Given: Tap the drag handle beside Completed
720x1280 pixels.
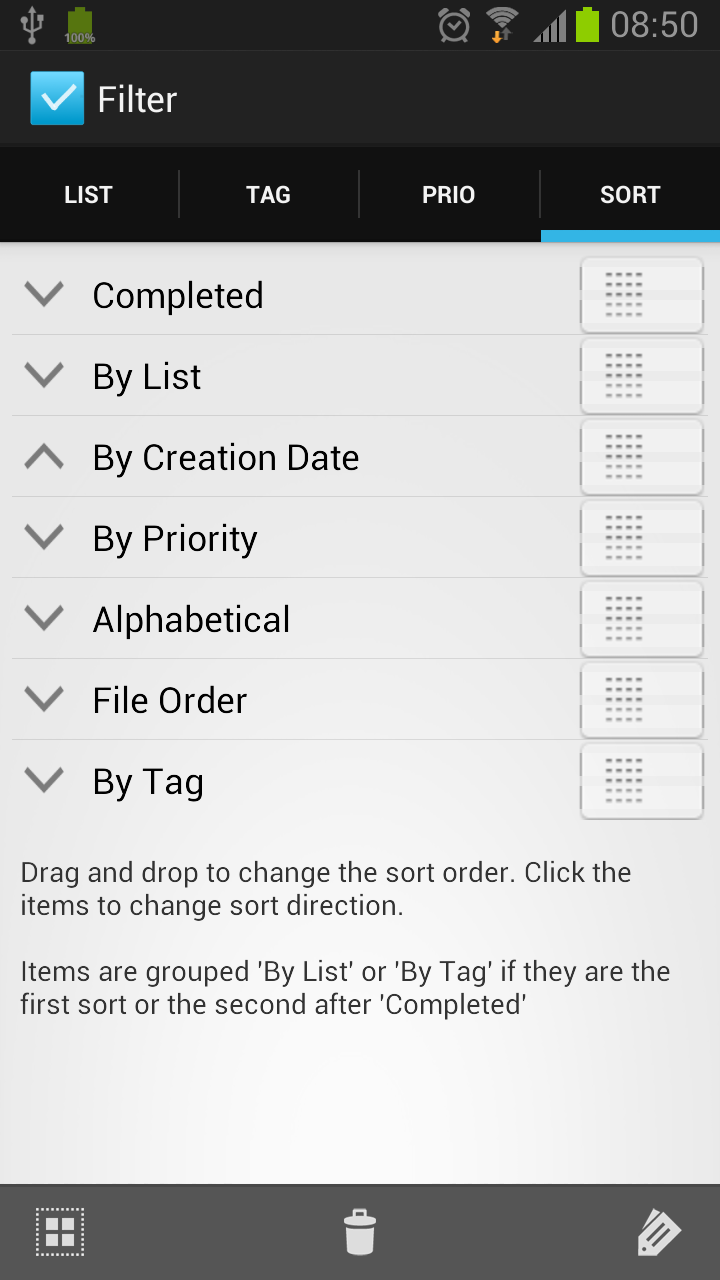Looking at the screenshot, I should pos(641,295).
